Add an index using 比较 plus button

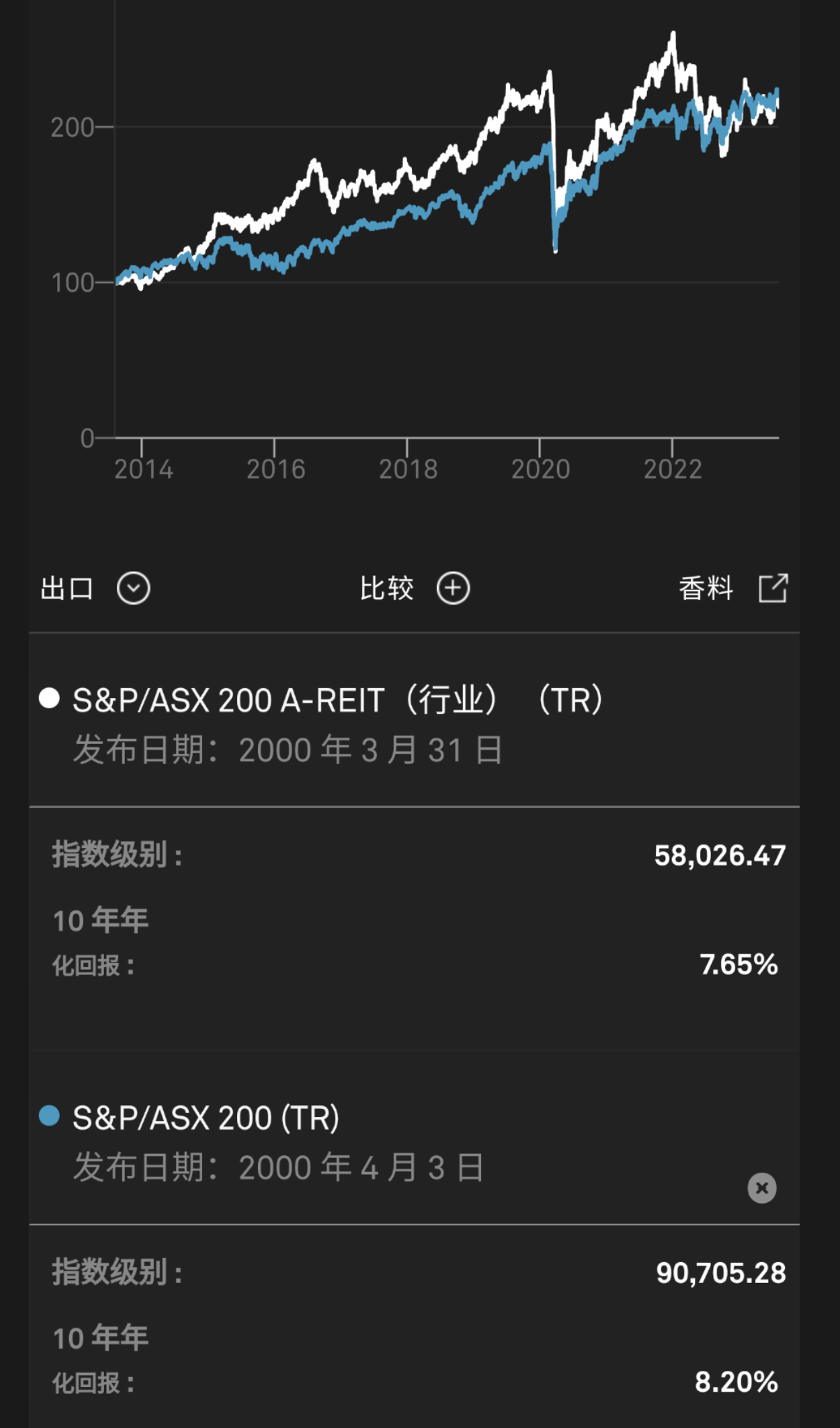pyautogui.click(x=453, y=588)
